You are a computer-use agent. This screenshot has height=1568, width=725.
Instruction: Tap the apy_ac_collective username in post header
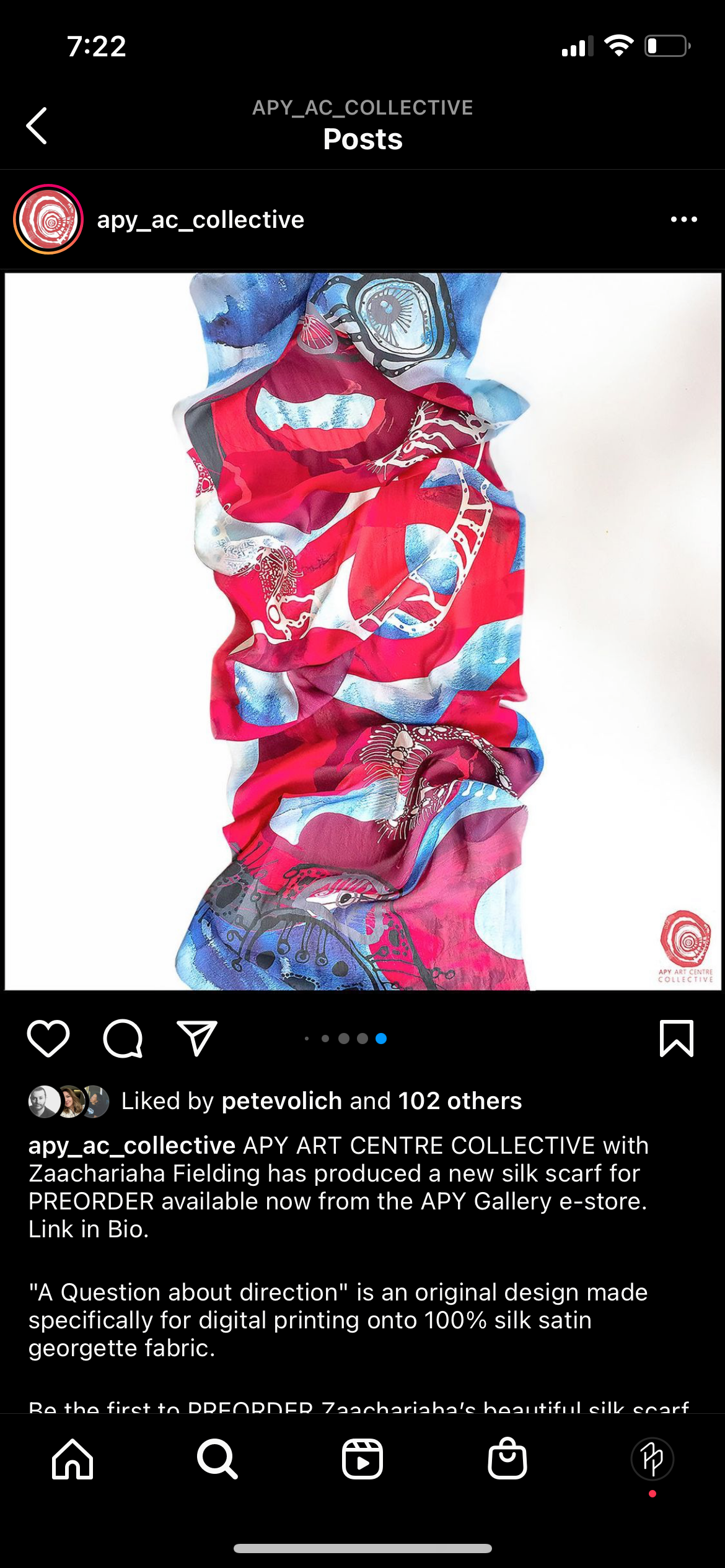pyautogui.click(x=200, y=219)
